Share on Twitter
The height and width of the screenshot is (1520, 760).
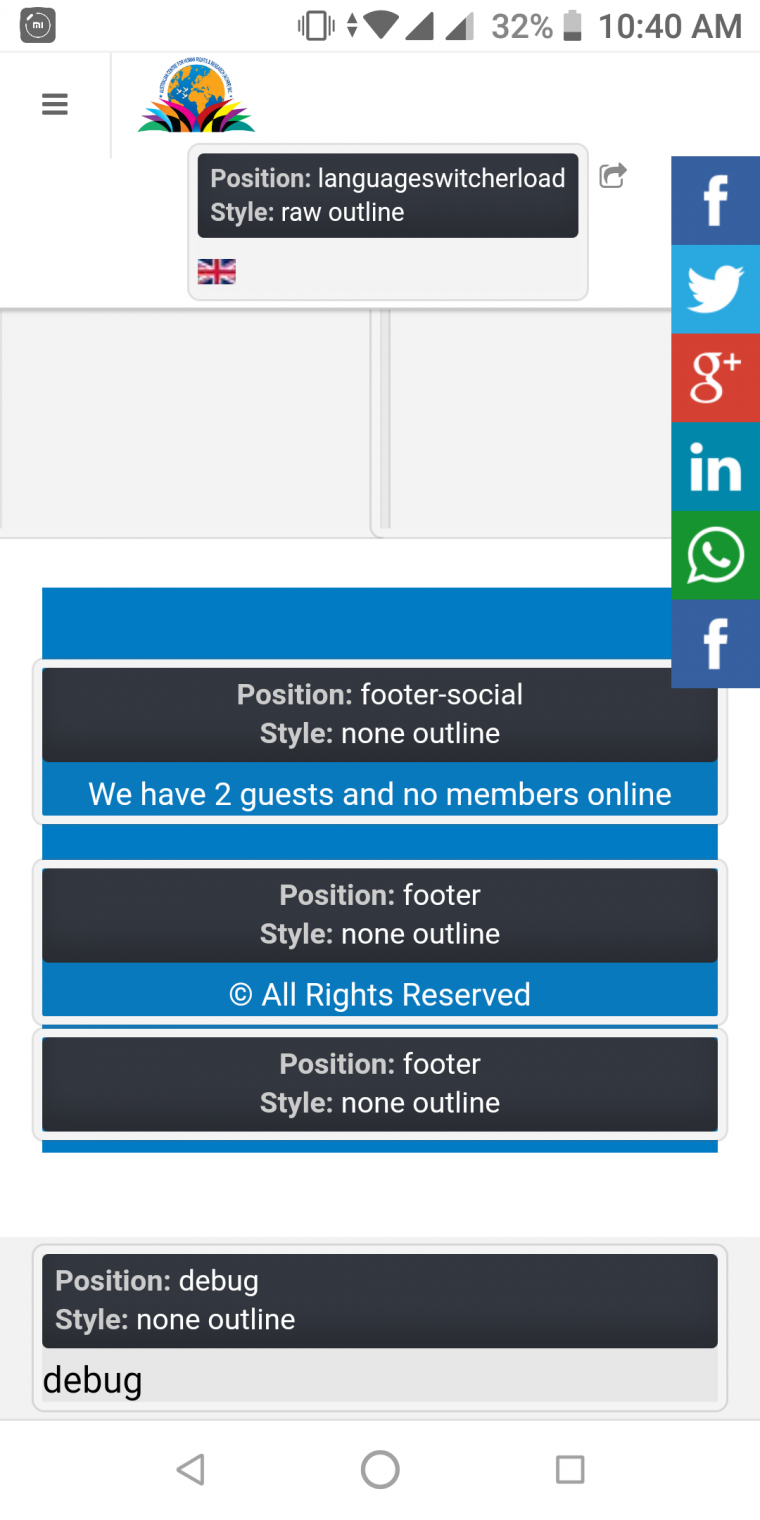tap(715, 289)
